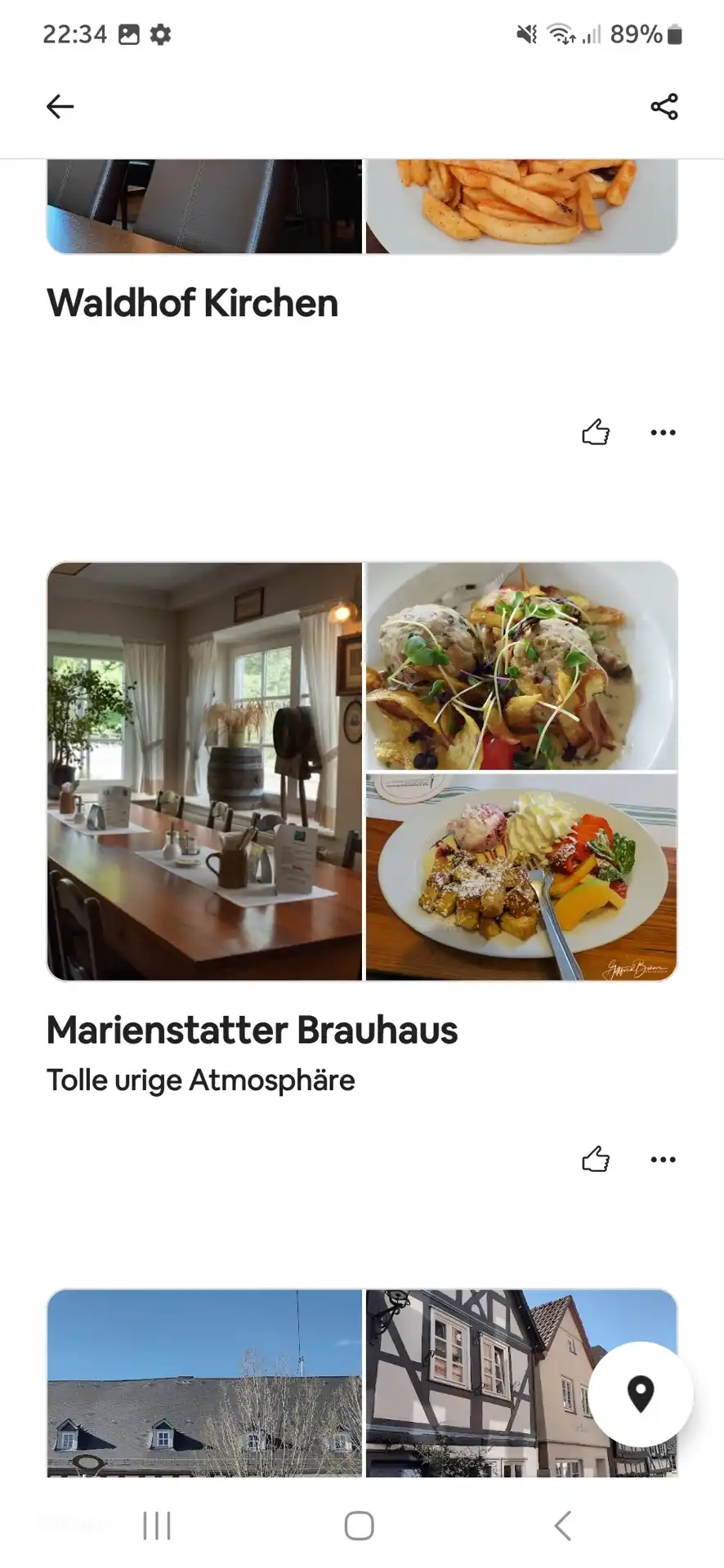Open more options for Waldhof Kirchen
This screenshot has width=724, height=1568.
[x=663, y=432]
